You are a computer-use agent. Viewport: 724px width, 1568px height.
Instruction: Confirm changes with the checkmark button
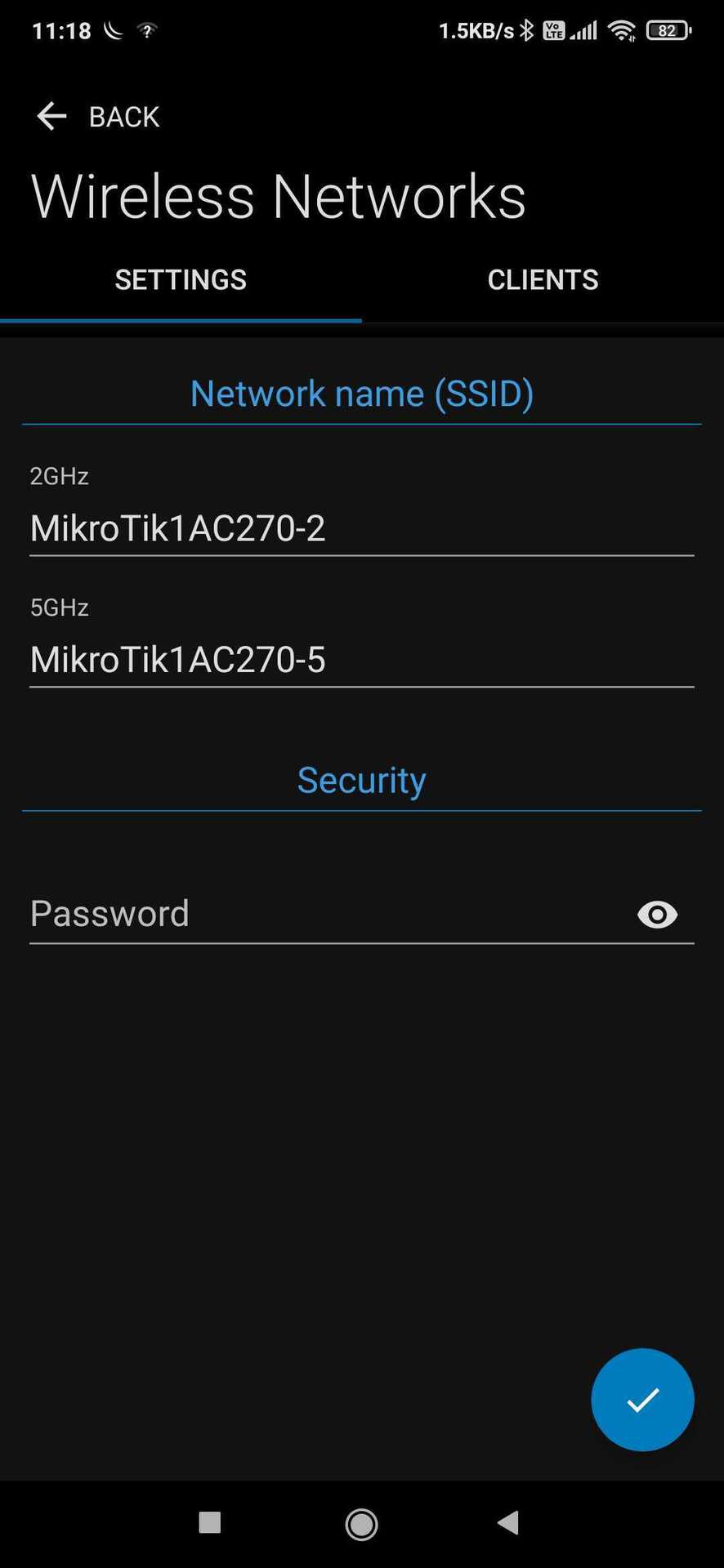click(642, 1400)
